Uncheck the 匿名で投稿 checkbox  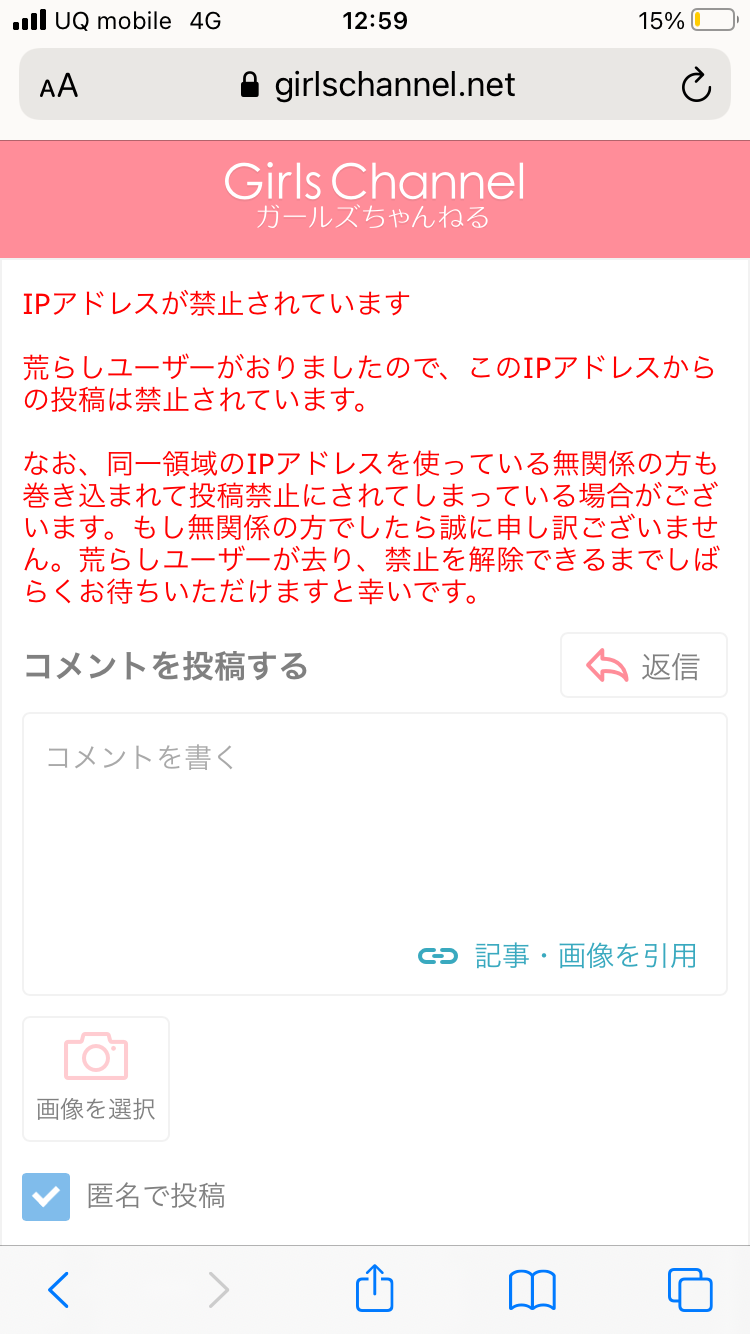[x=46, y=1196]
